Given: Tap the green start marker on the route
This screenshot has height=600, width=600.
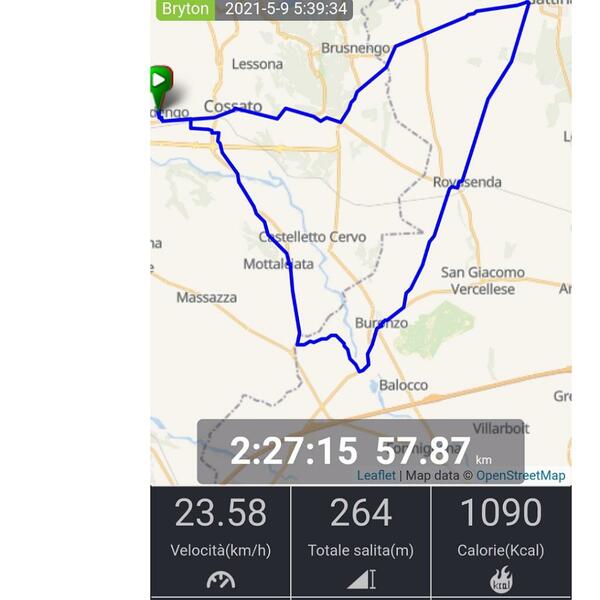Looking at the screenshot, I should tap(160, 80).
